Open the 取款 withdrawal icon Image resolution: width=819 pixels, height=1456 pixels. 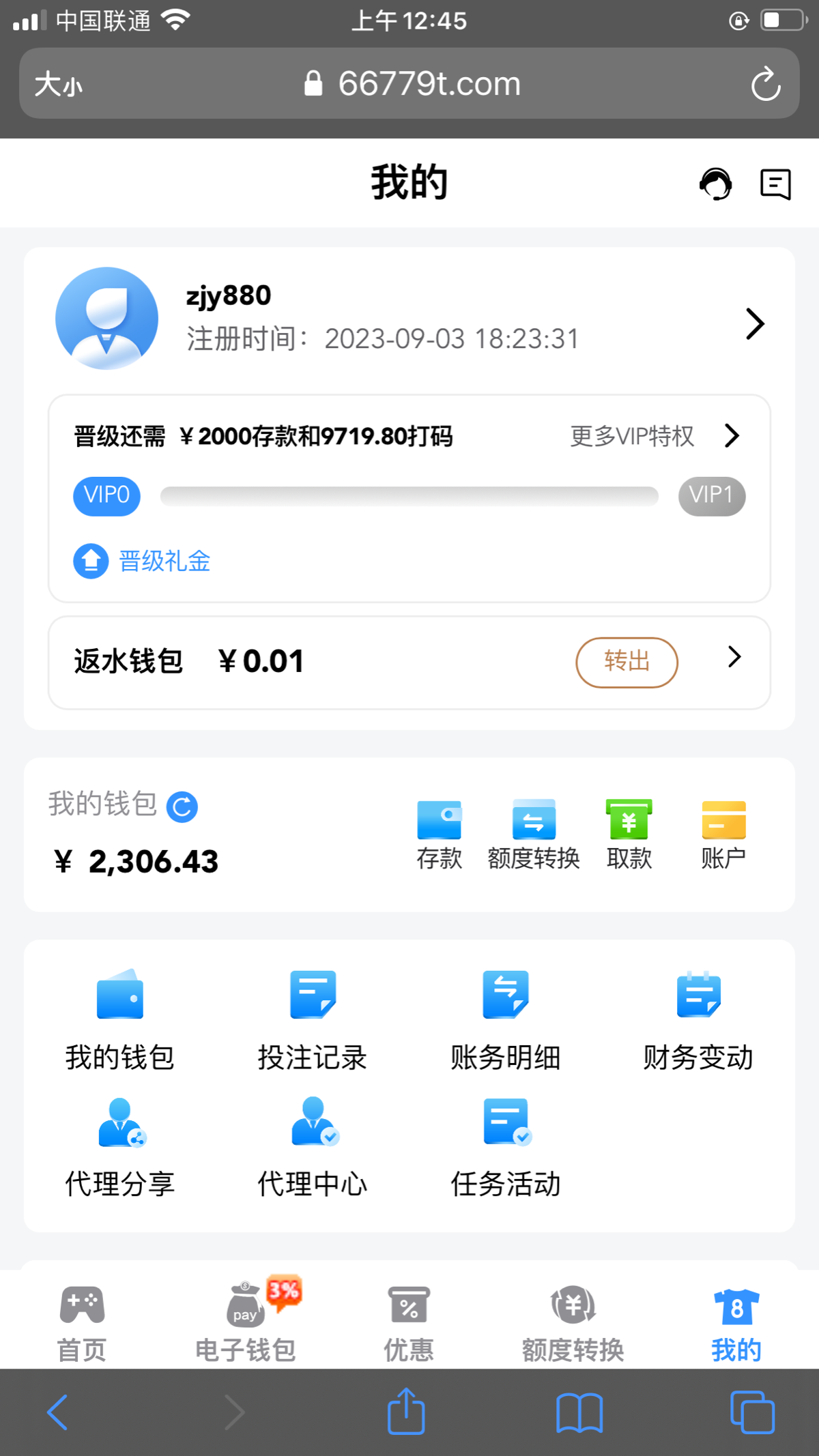pos(629,834)
